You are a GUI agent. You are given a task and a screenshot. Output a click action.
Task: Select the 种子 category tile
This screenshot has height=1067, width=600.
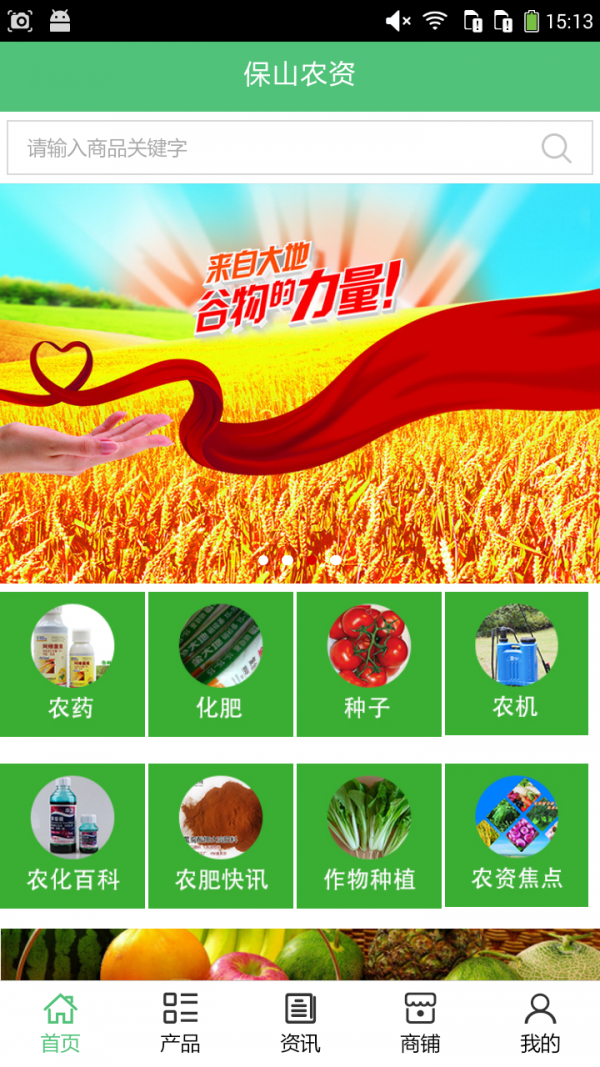(x=368, y=664)
